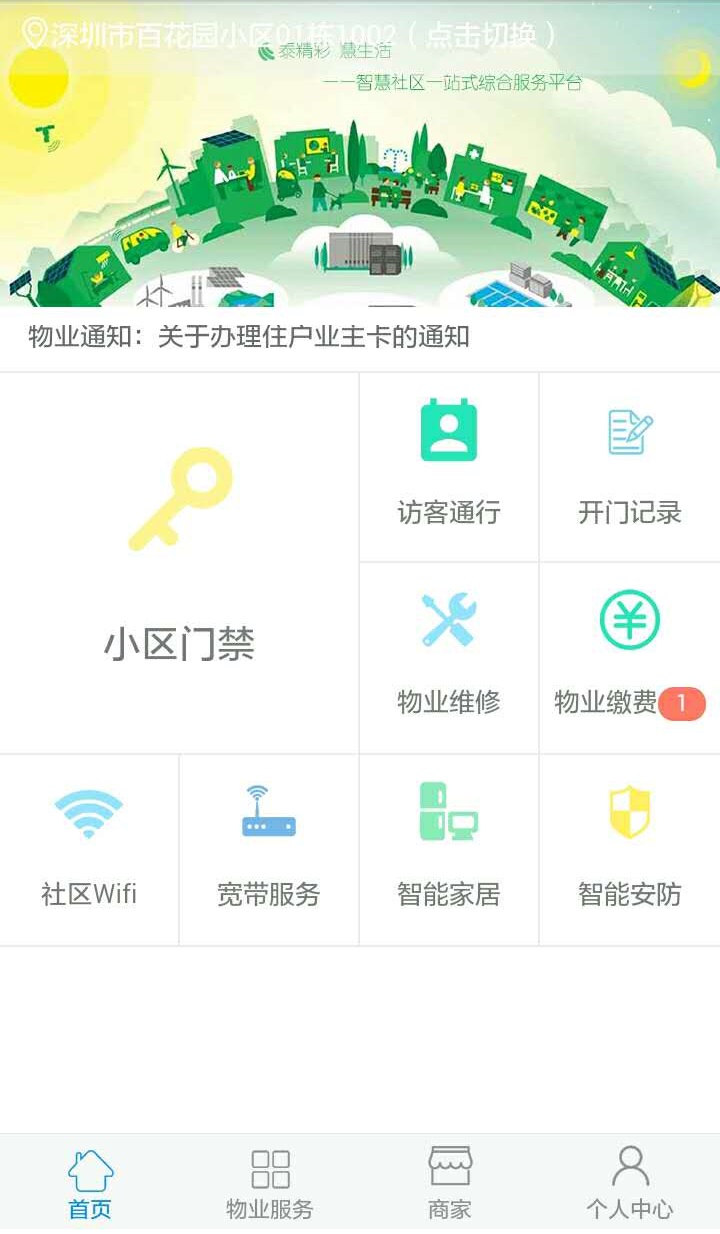Open the 宽带服务 broadband service
Screen dimensions: 720x1234
click(268, 845)
